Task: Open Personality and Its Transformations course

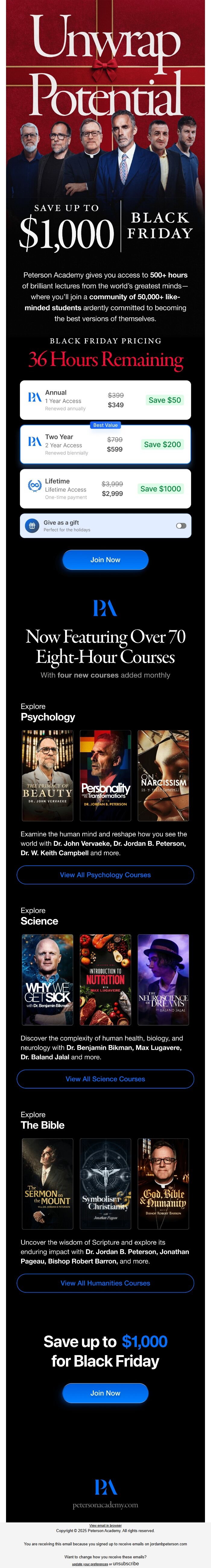Action: point(105,775)
